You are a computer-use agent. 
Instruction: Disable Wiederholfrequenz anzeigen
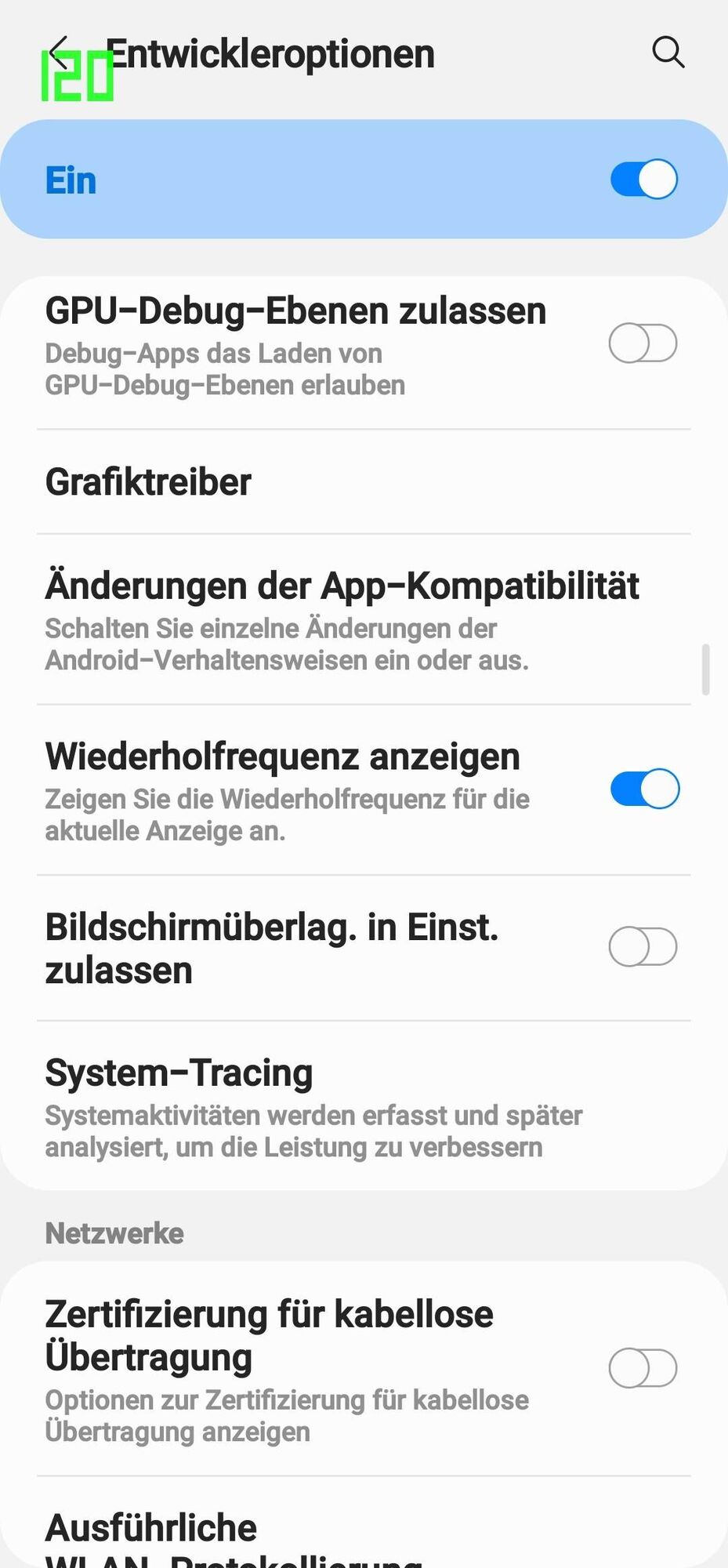(644, 789)
